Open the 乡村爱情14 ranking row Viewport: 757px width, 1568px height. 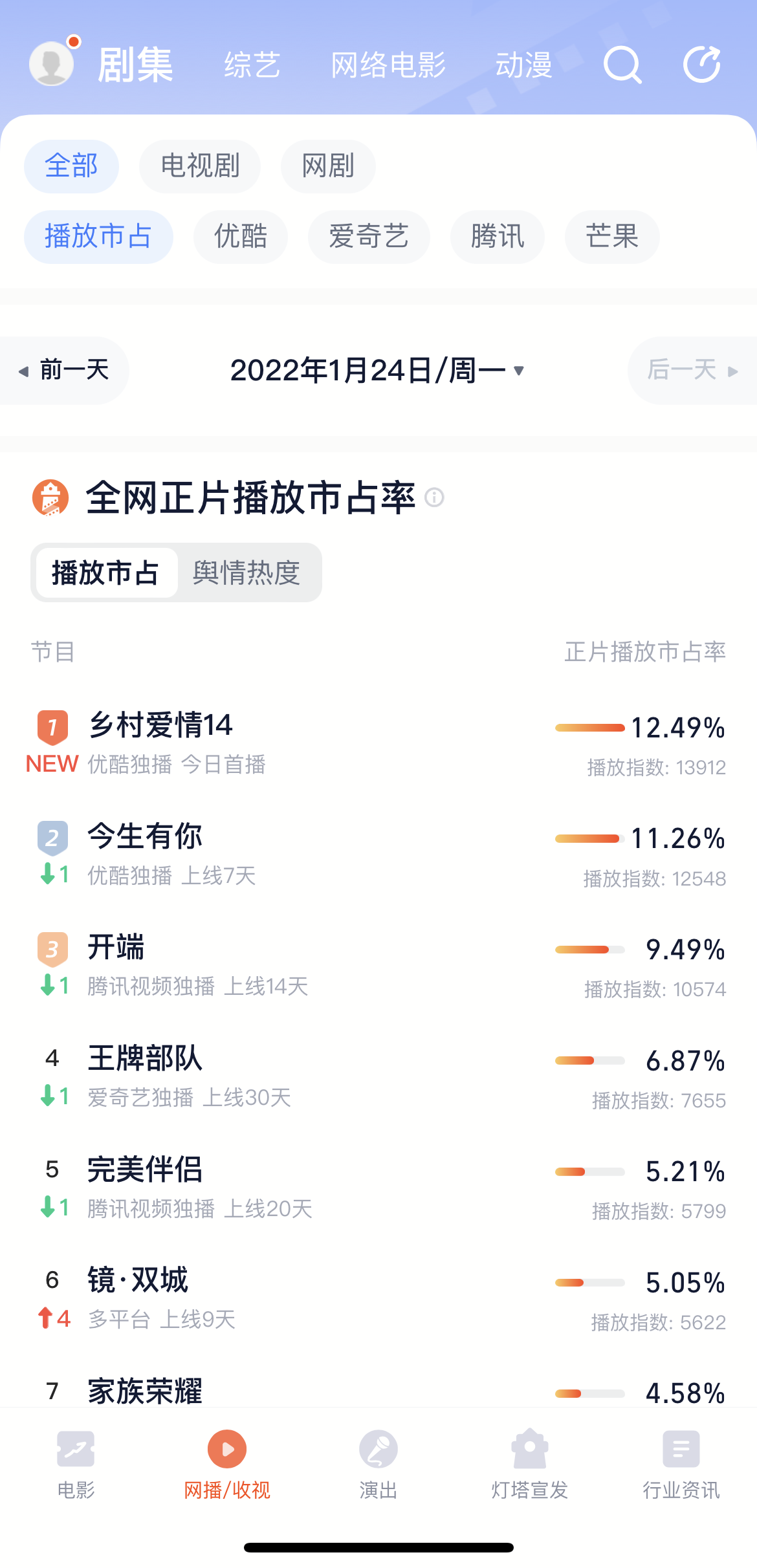coord(378,743)
